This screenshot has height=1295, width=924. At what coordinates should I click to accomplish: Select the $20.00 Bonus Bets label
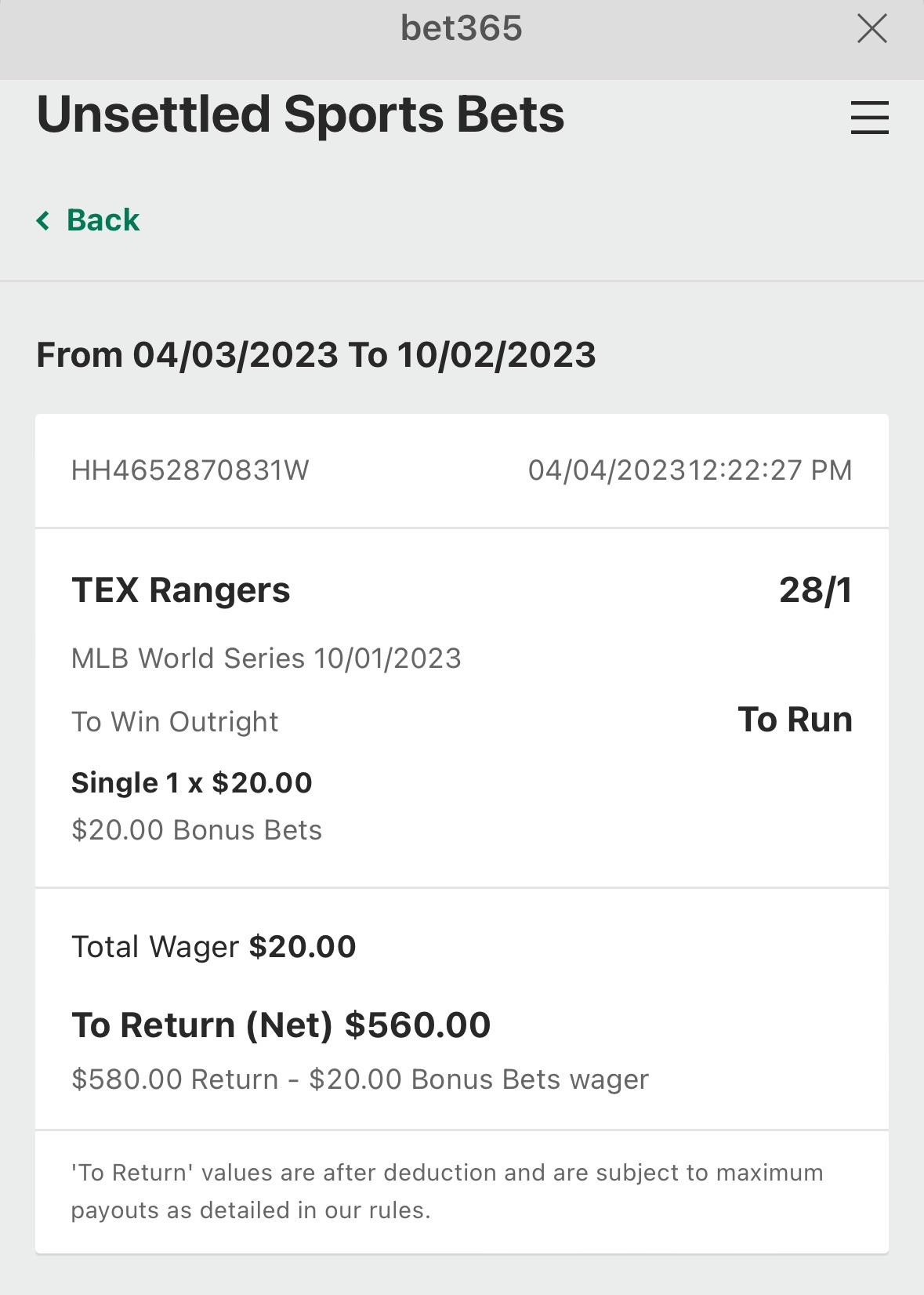[197, 829]
